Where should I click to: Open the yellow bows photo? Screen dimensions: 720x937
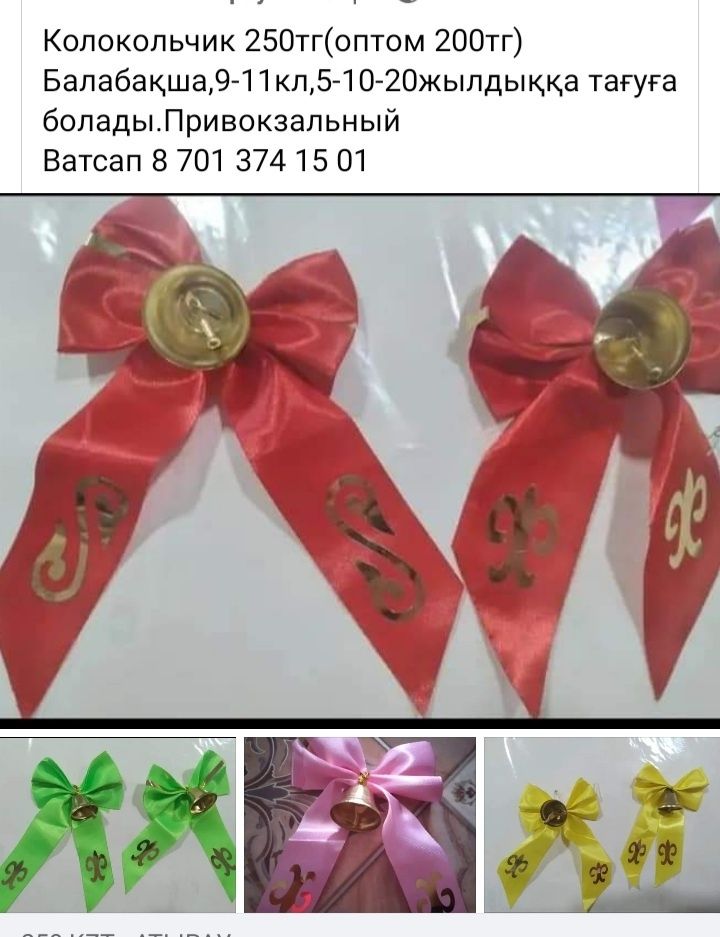pyautogui.click(x=601, y=824)
